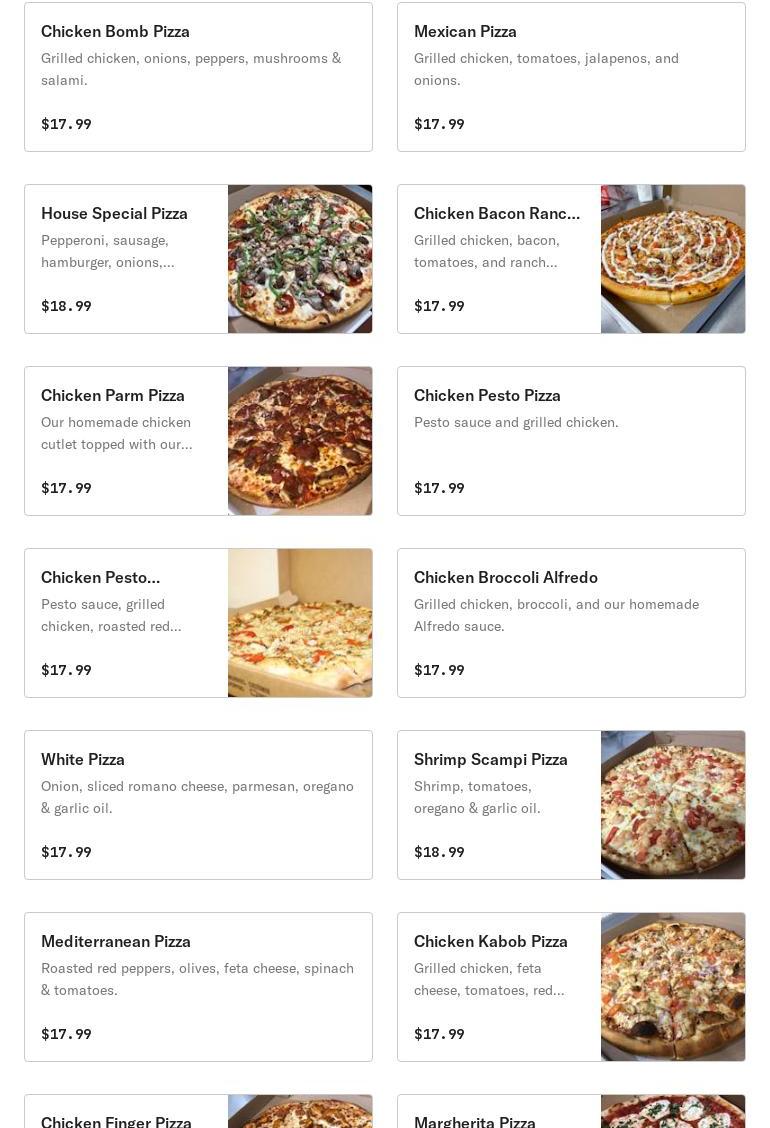Choose the Mediterranean Pizza
The image size is (770, 1128).
(x=198, y=987)
